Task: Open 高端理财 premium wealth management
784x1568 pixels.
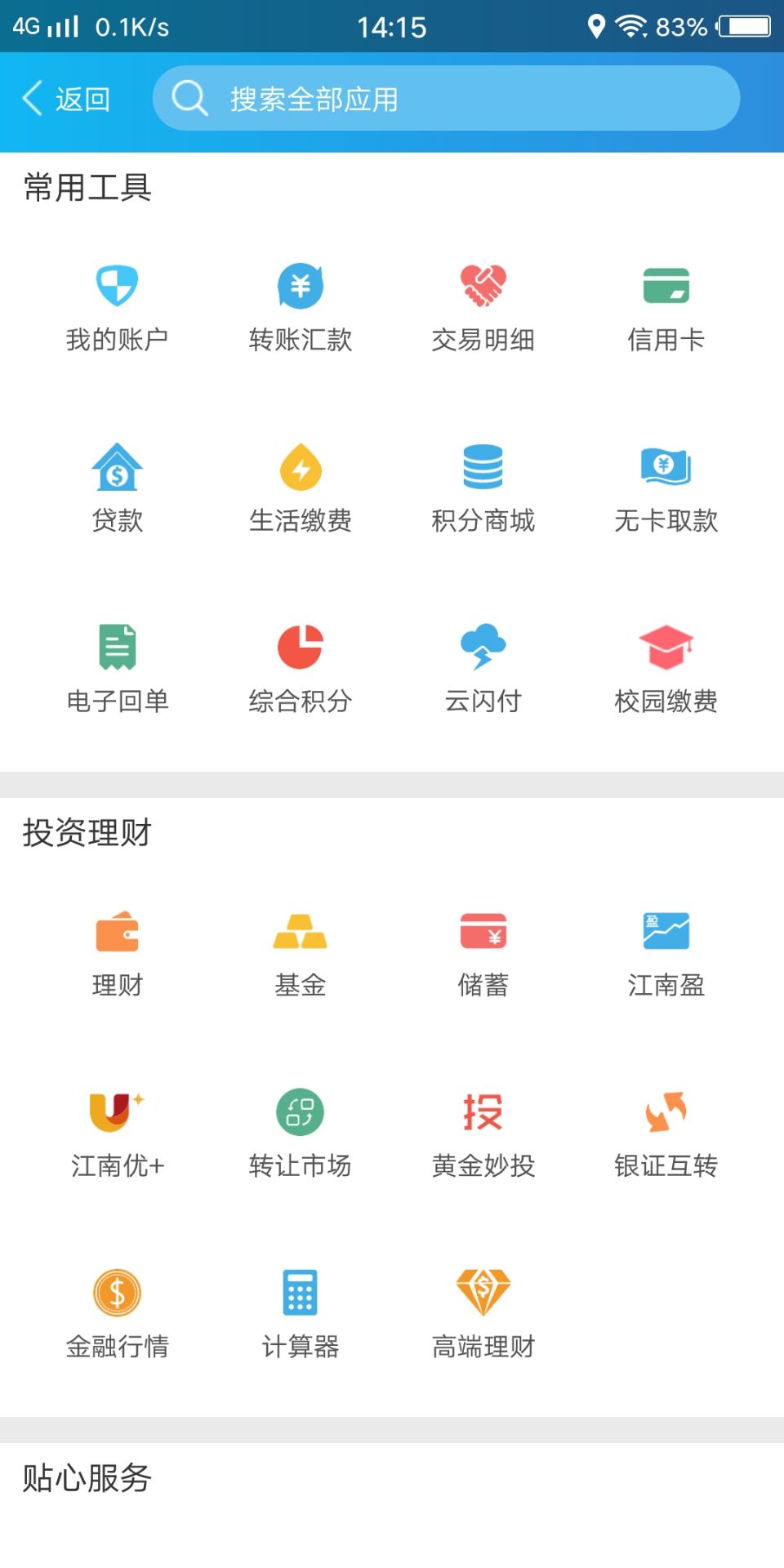Action: click(x=483, y=1314)
